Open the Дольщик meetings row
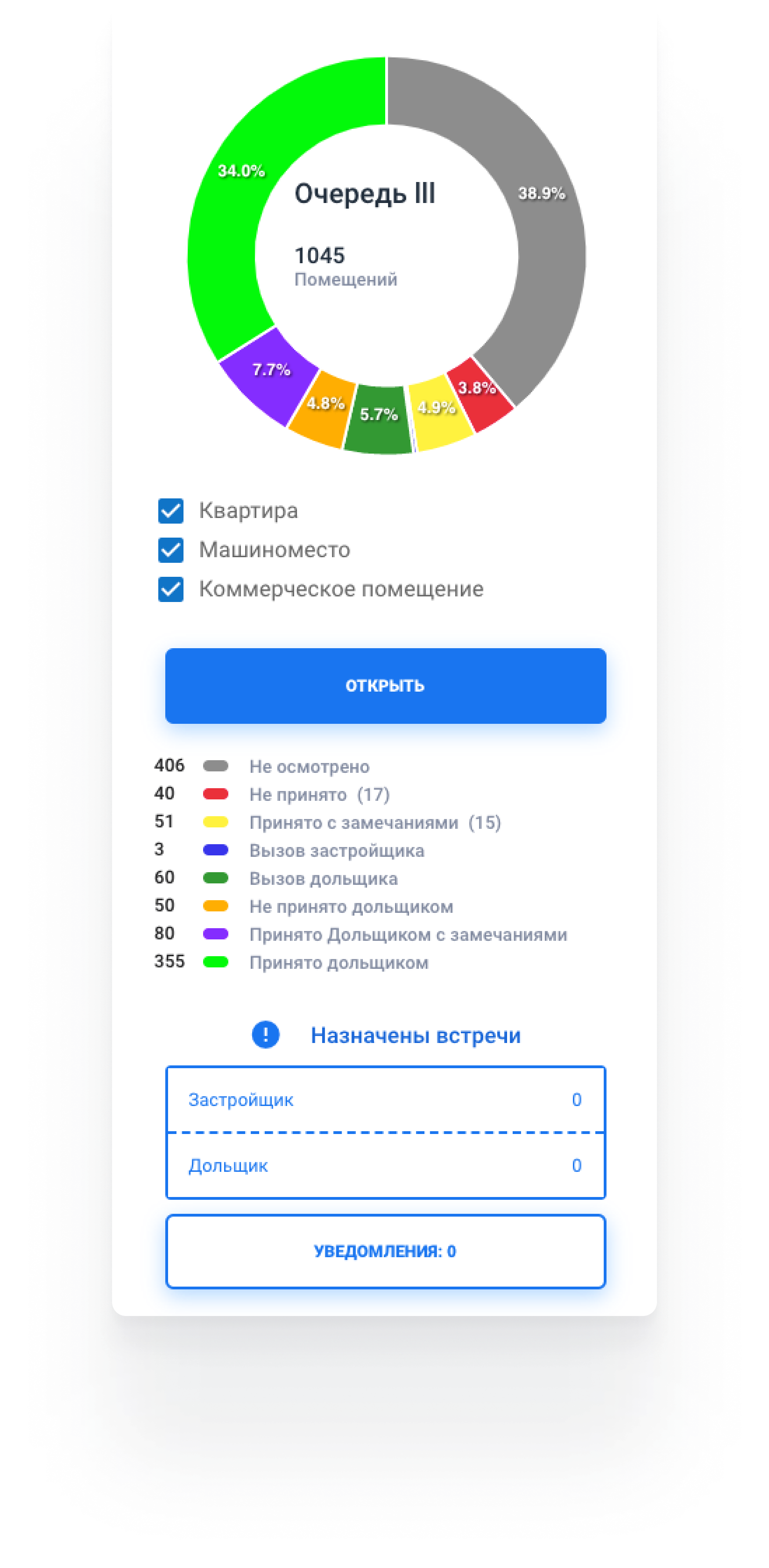769x1568 pixels. tap(385, 1165)
